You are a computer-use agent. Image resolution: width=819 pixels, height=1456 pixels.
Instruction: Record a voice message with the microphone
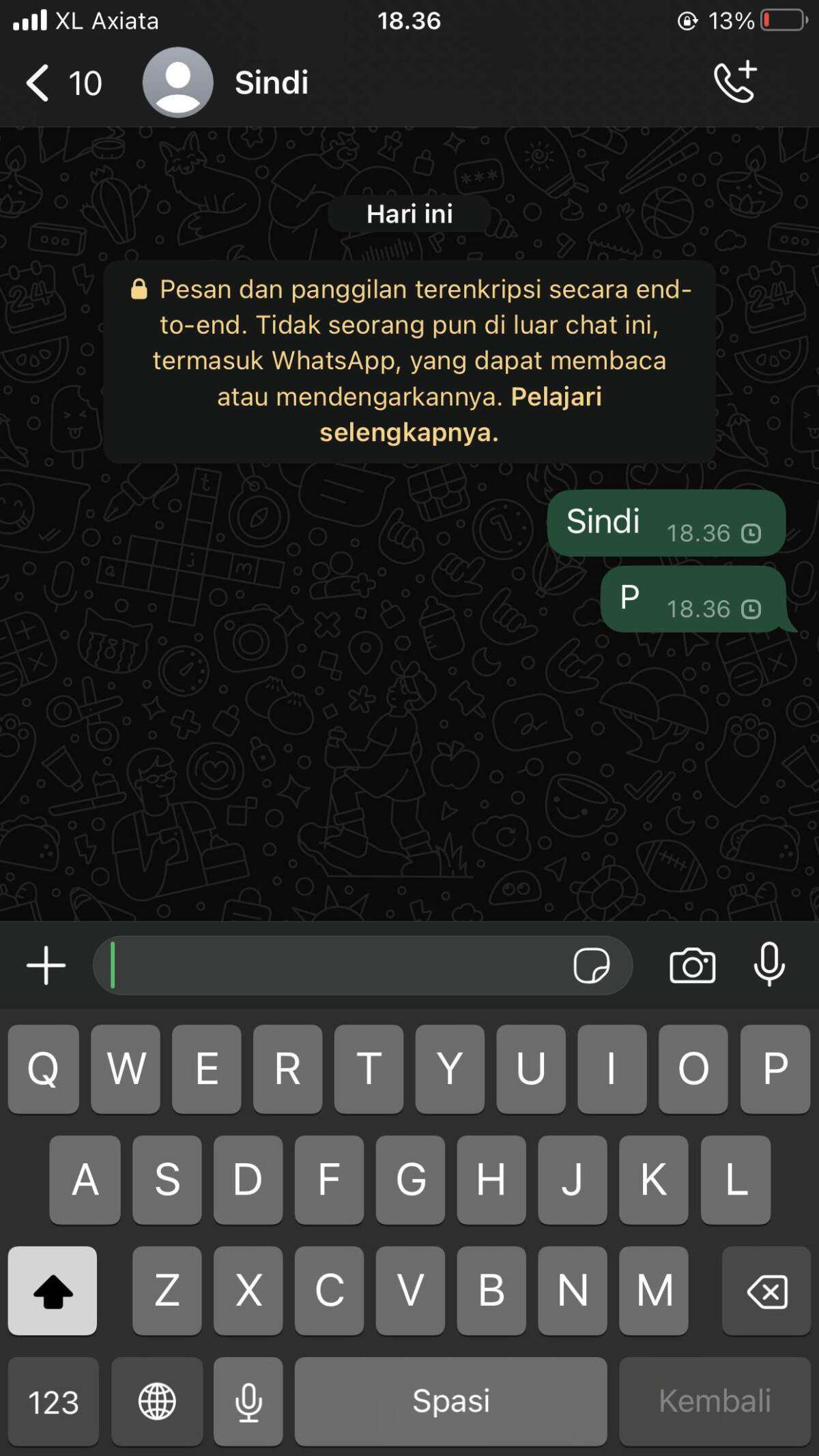click(769, 964)
